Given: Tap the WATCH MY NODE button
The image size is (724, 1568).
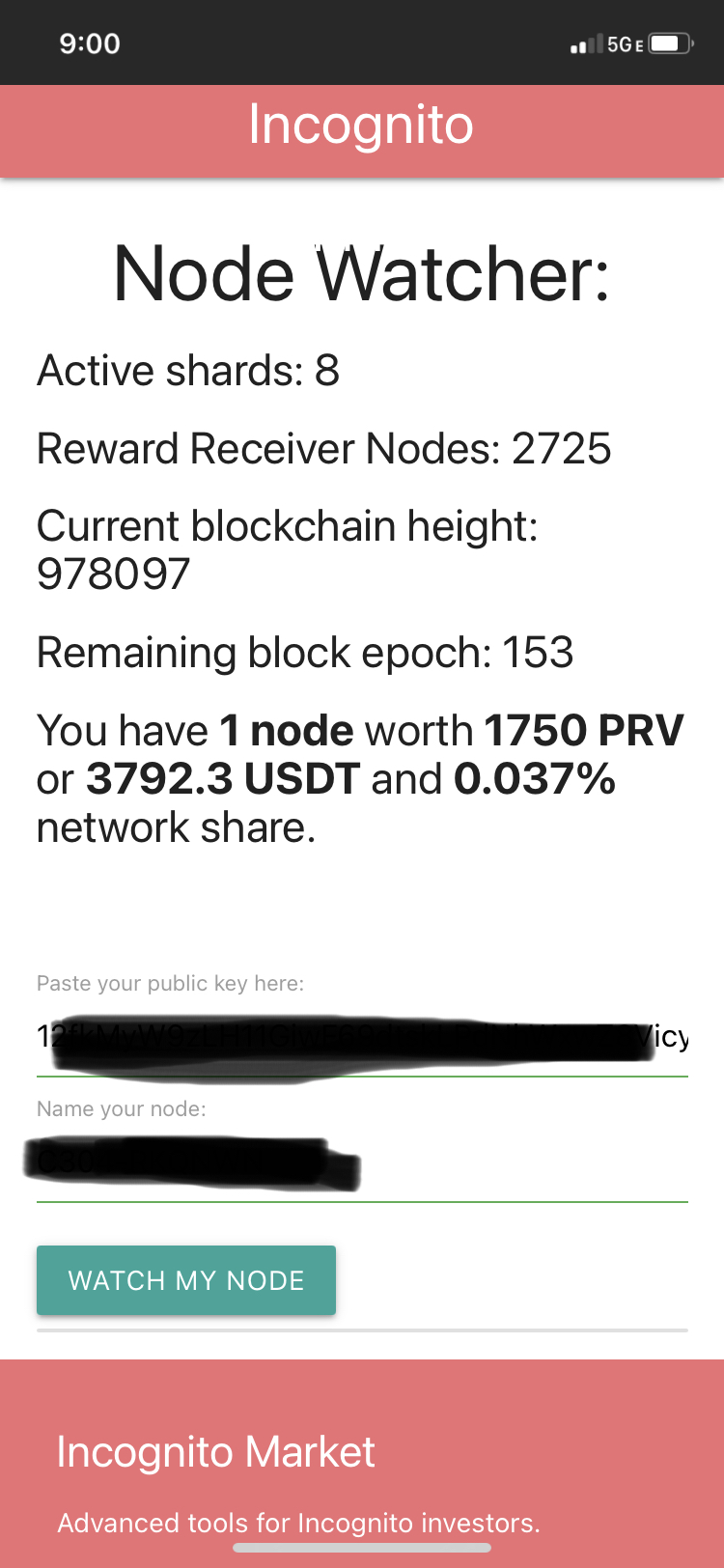Looking at the screenshot, I should click(186, 1280).
